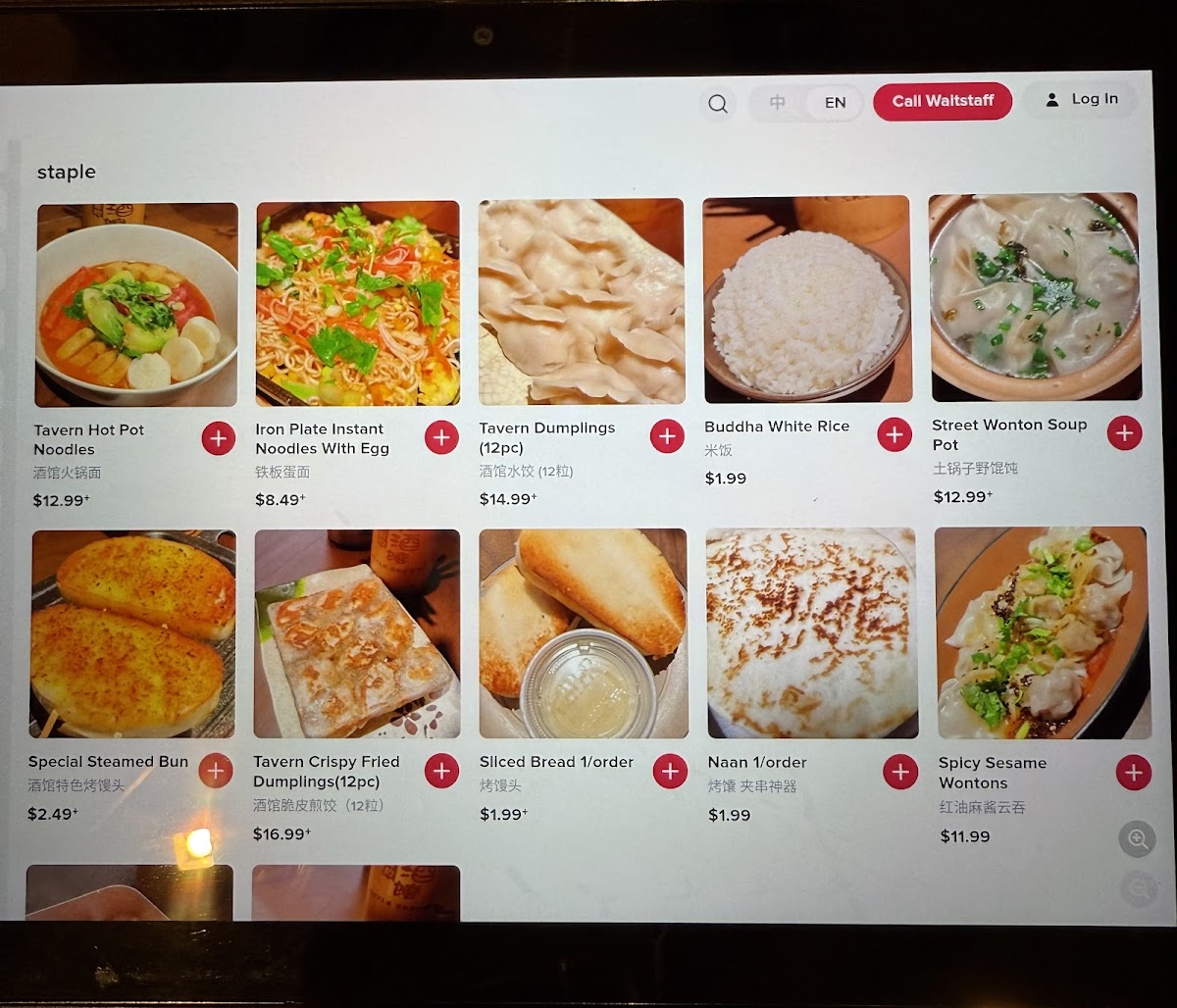Screen dimensions: 1177x1008
Task: Open the search magnifier icon
Action: (x=718, y=103)
